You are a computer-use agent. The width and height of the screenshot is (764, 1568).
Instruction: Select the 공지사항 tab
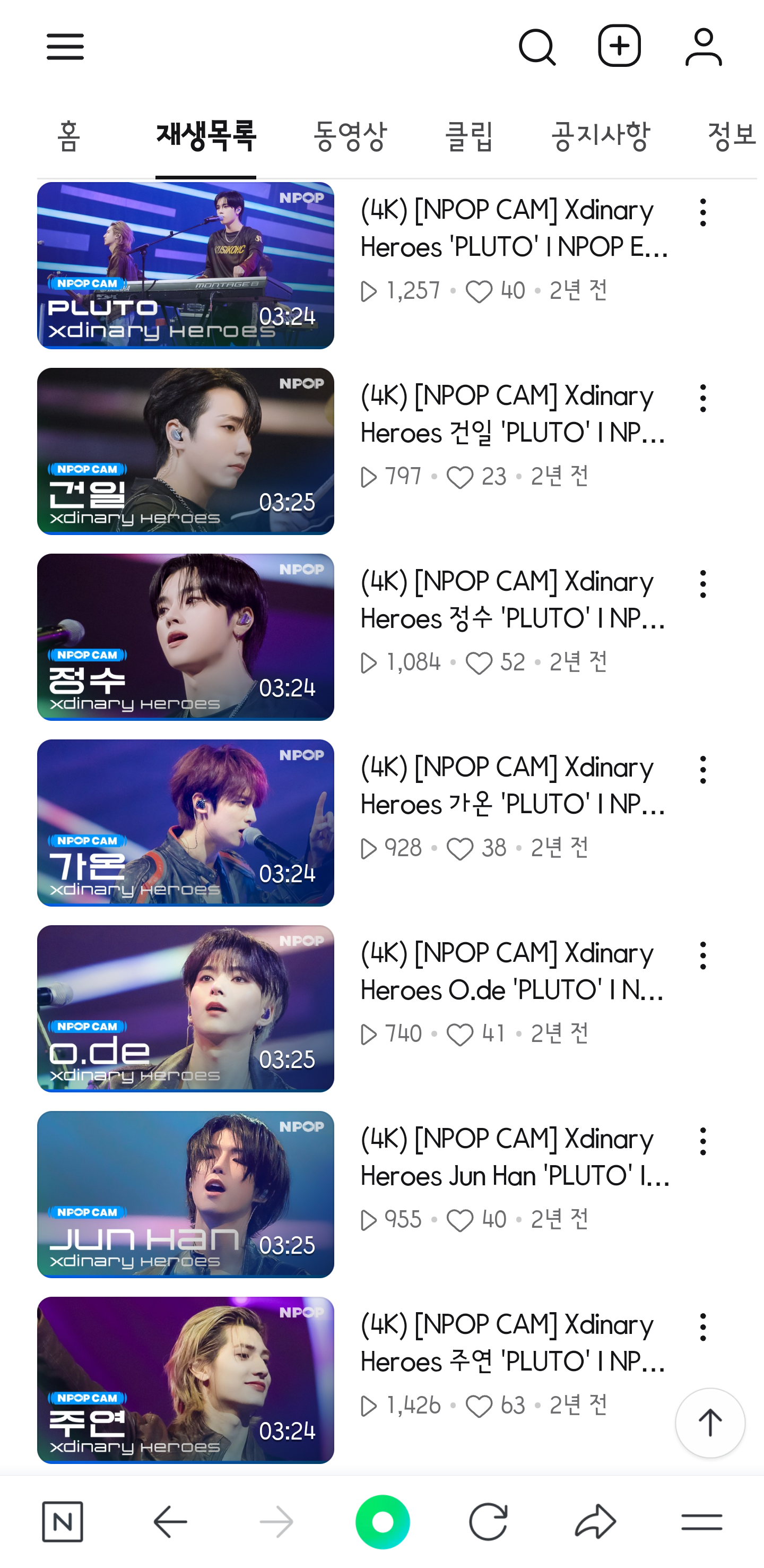point(601,136)
